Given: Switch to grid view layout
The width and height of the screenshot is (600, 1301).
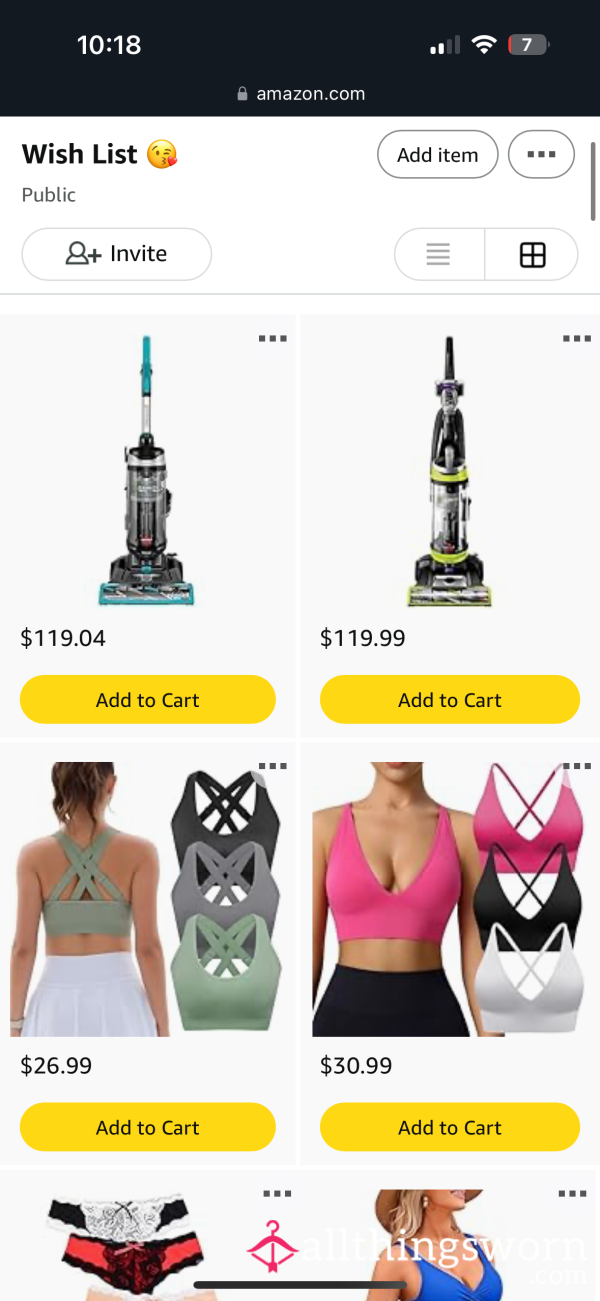Looking at the screenshot, I should pos(532,255).
